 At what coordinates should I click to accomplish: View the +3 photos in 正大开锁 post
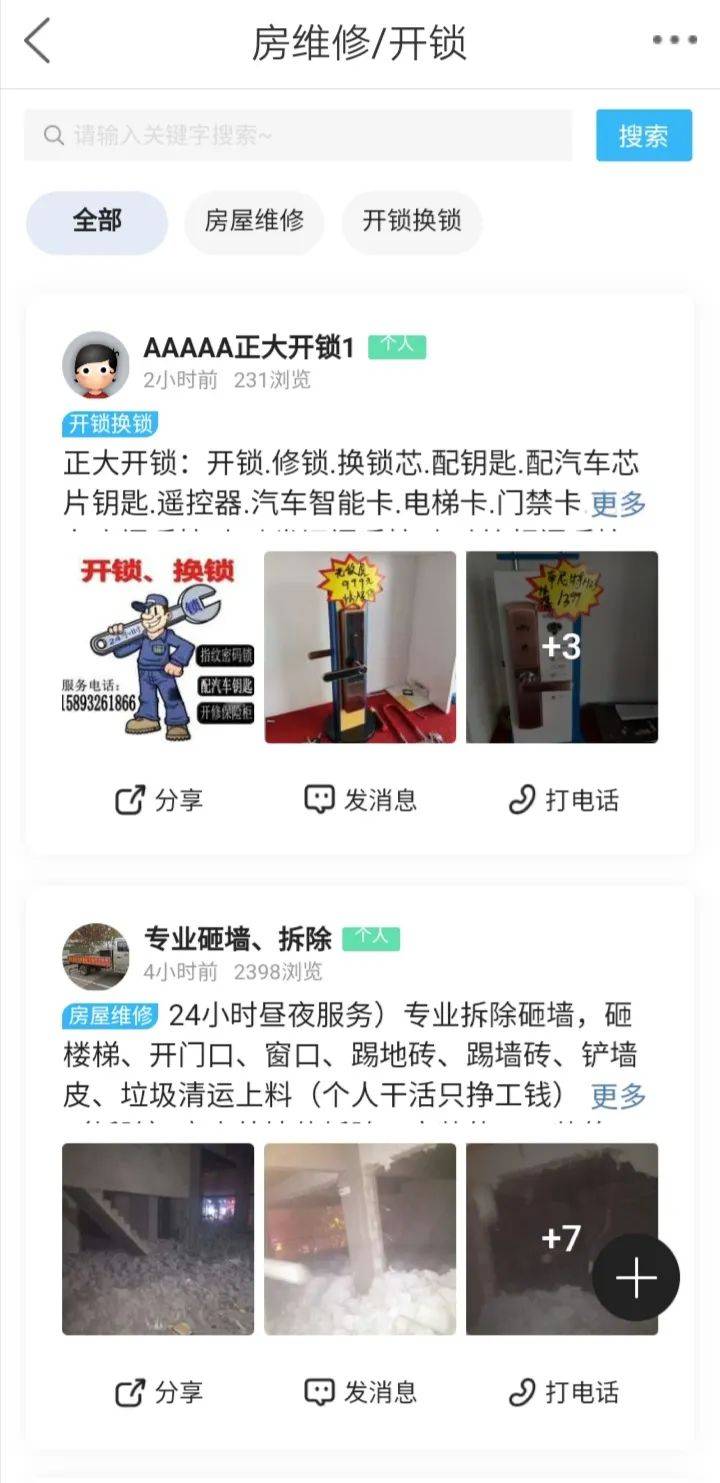tap(562, 647)
